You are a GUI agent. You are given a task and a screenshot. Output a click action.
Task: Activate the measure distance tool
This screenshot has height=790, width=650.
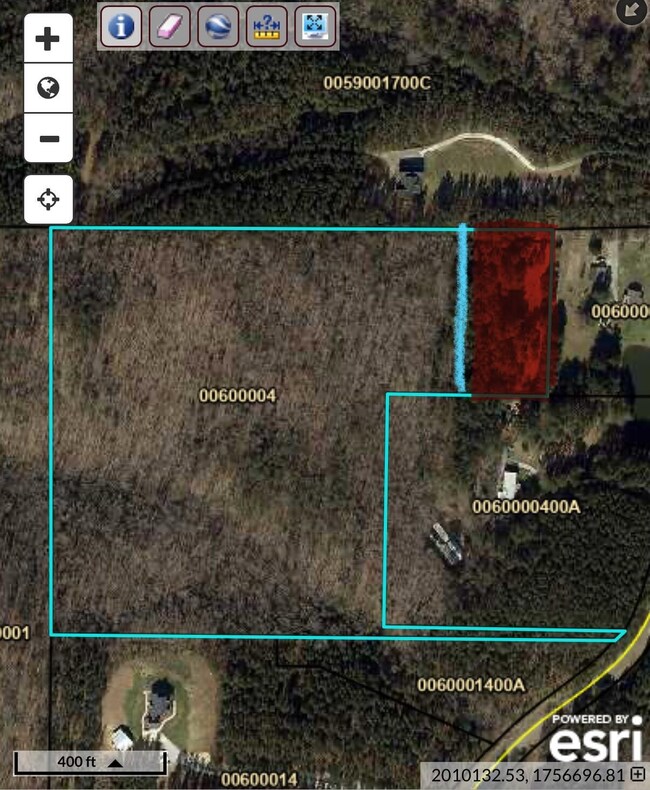tap(266, 27)
